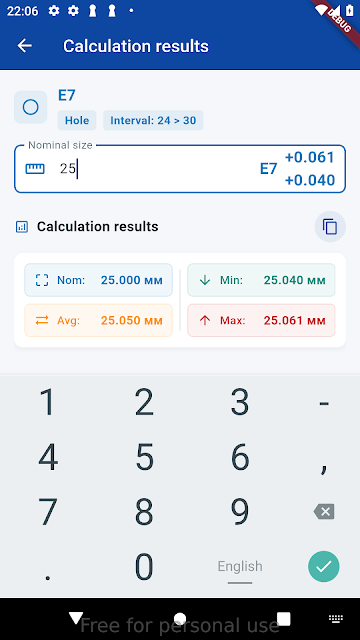Image resolution: width=360 pixels, height=640 pixels.
Task: Focus the Nominal size field
Action: click(x=180, y=169)
